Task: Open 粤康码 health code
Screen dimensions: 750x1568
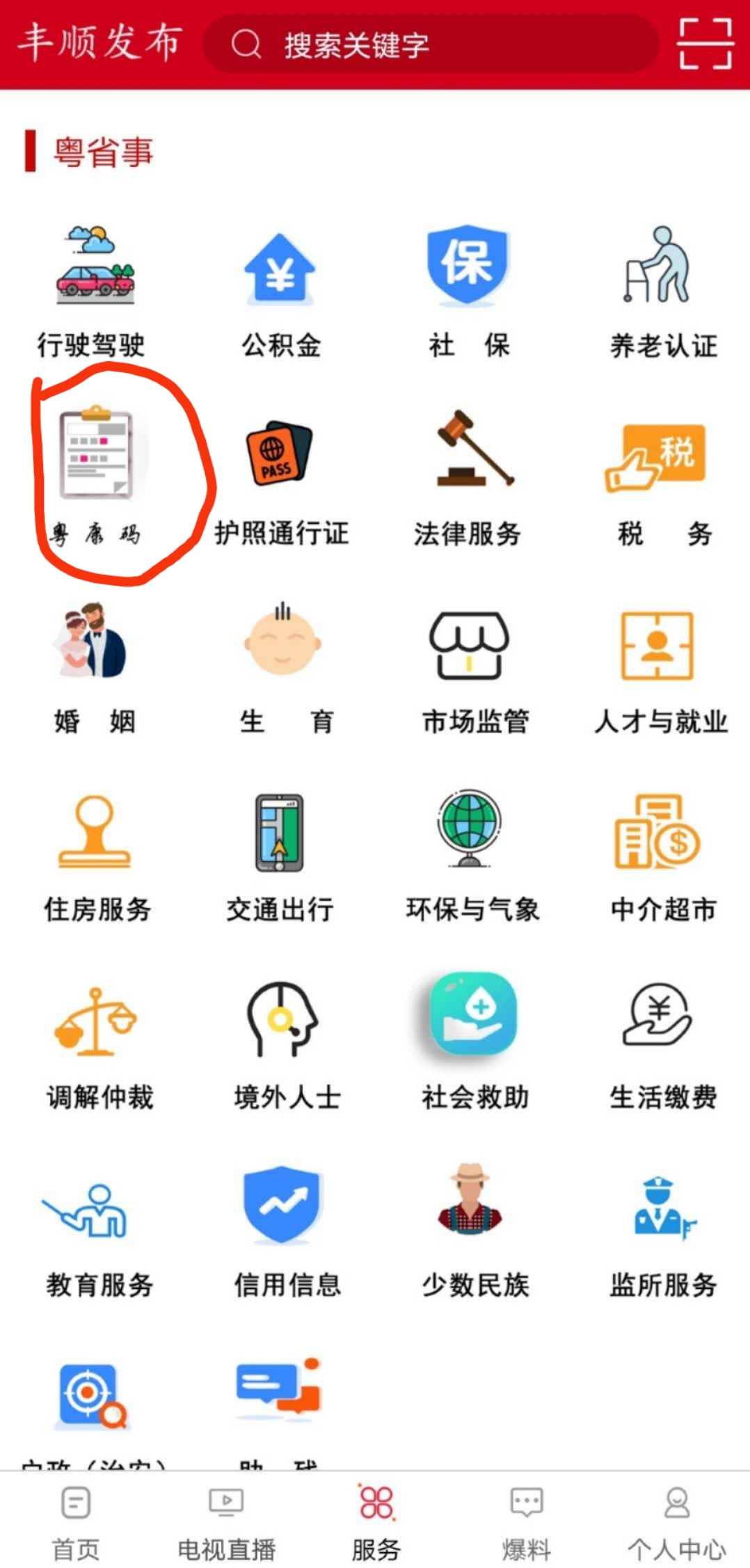Action: (95, 478)
